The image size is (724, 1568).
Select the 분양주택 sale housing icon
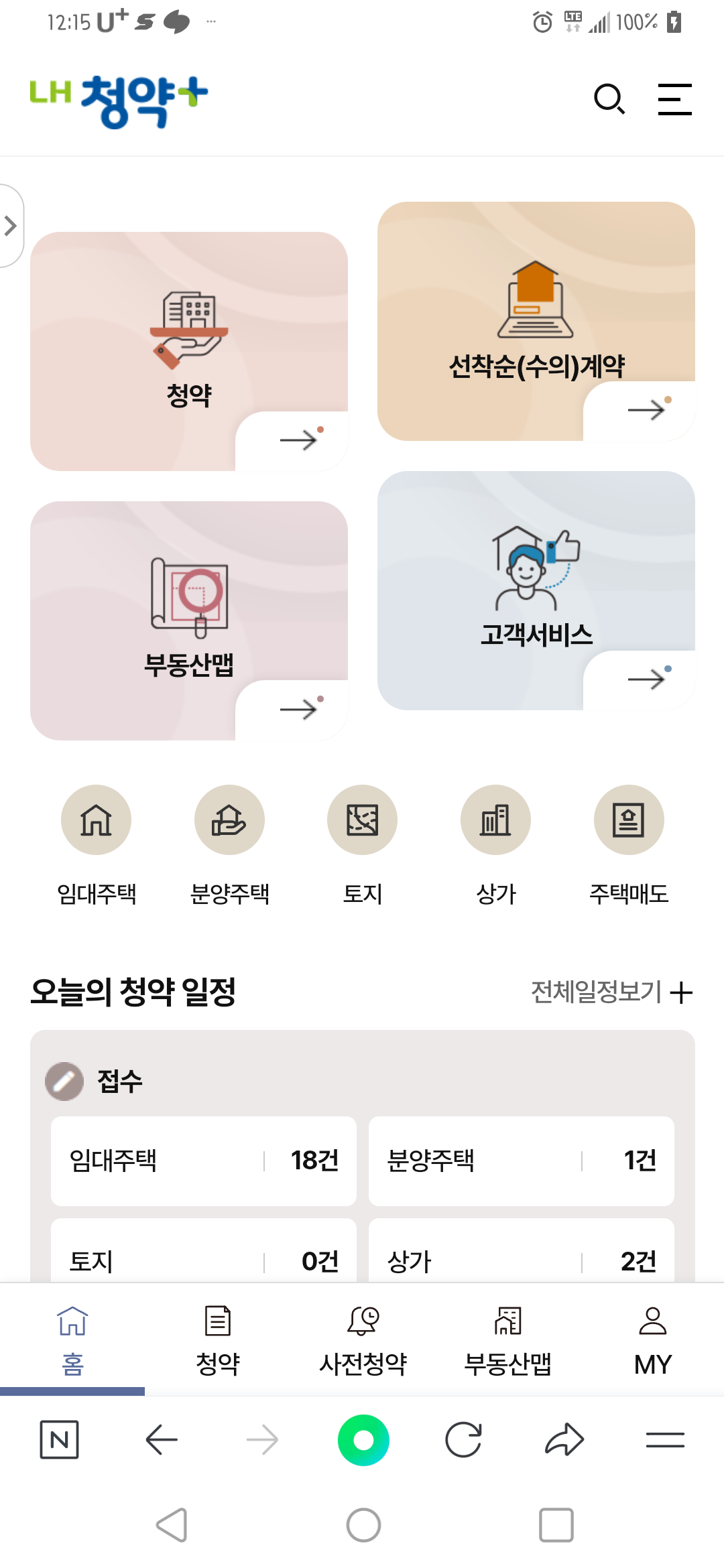click(229, 820)
